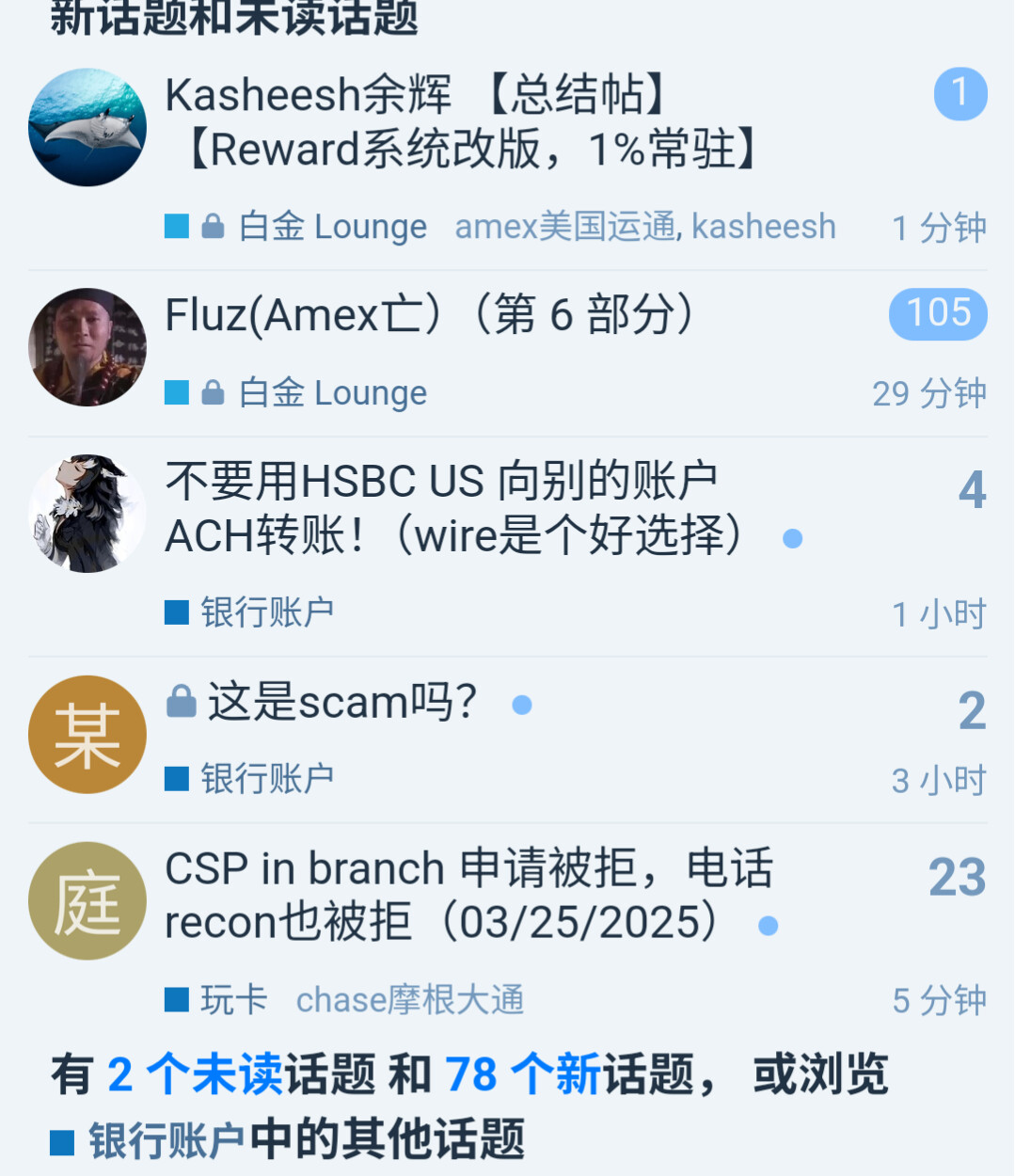The image size is (1015, 1176).
Task: Open the chase摩根大通 tag
Action: pyautogui.click(x=410, y=1000)
